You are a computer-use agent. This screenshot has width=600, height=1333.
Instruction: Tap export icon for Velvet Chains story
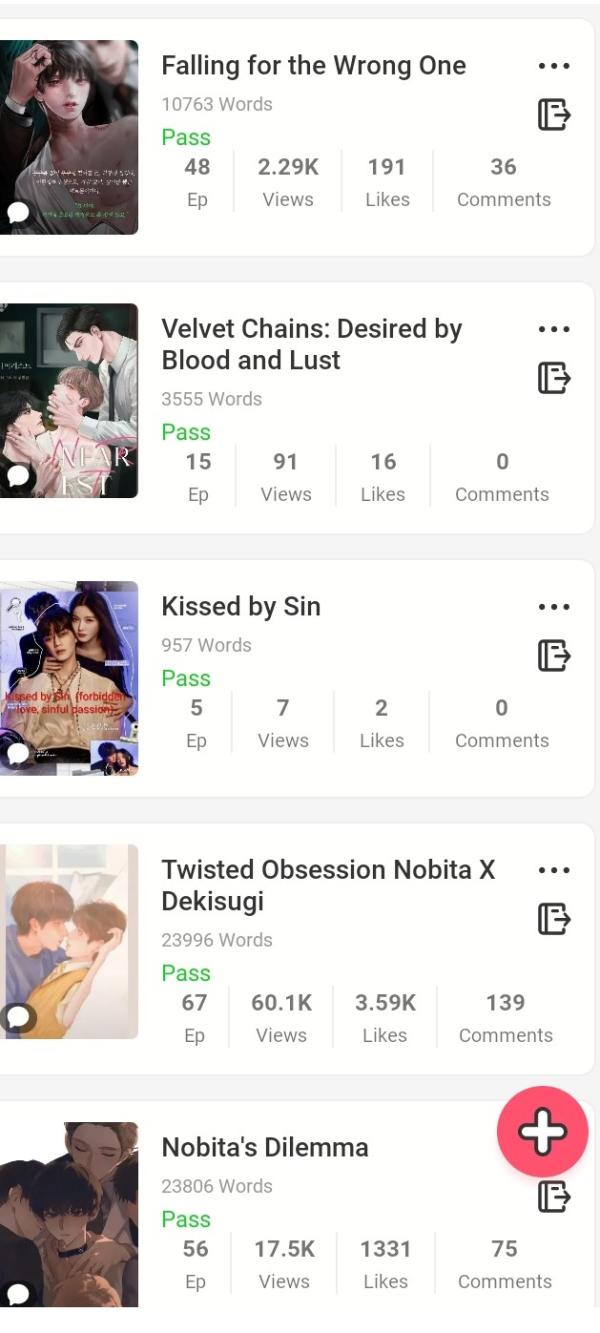pyautogui.click(x=553, y=377)
